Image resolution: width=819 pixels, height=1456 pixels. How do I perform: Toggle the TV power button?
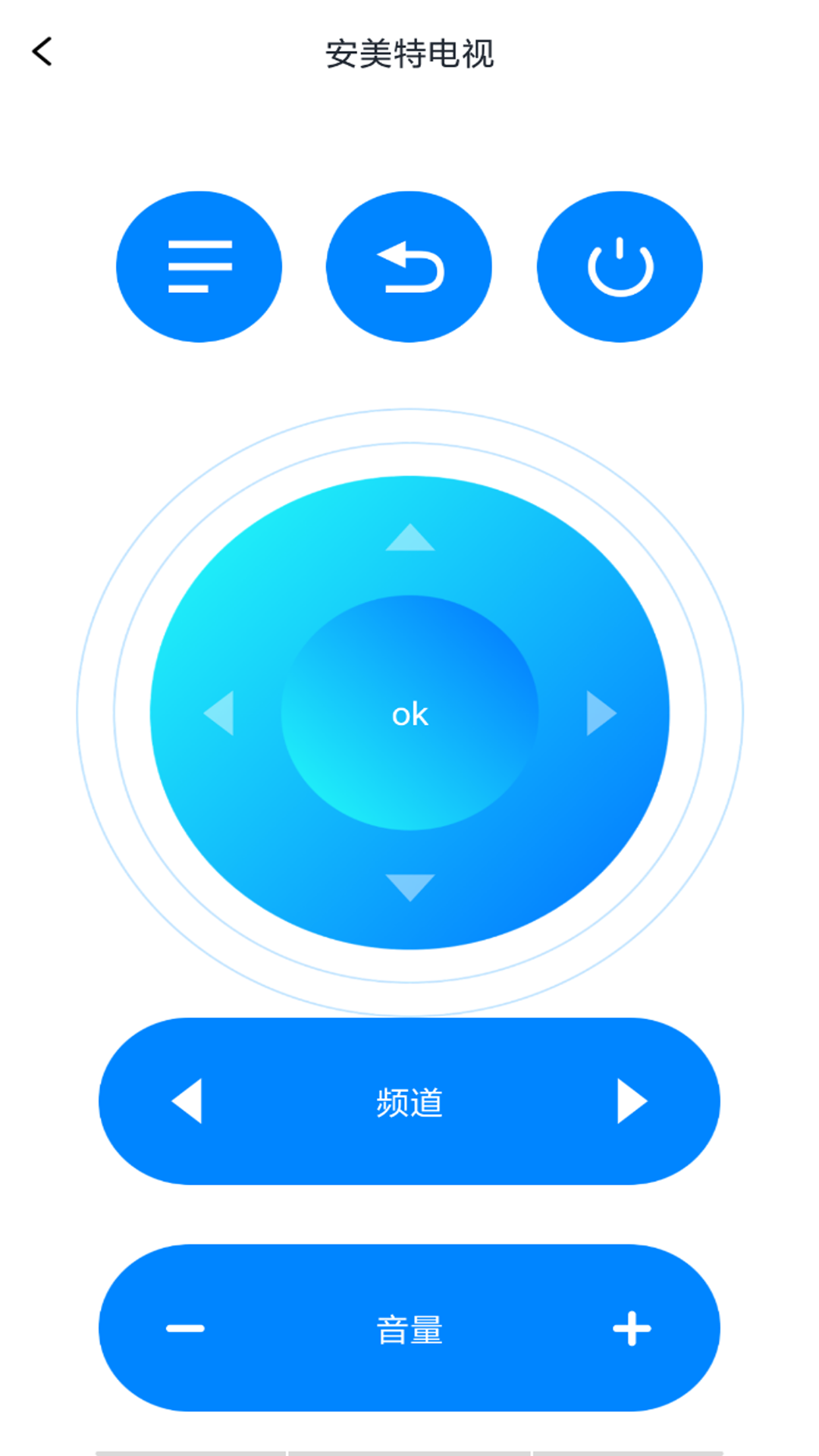coord(620,267)
